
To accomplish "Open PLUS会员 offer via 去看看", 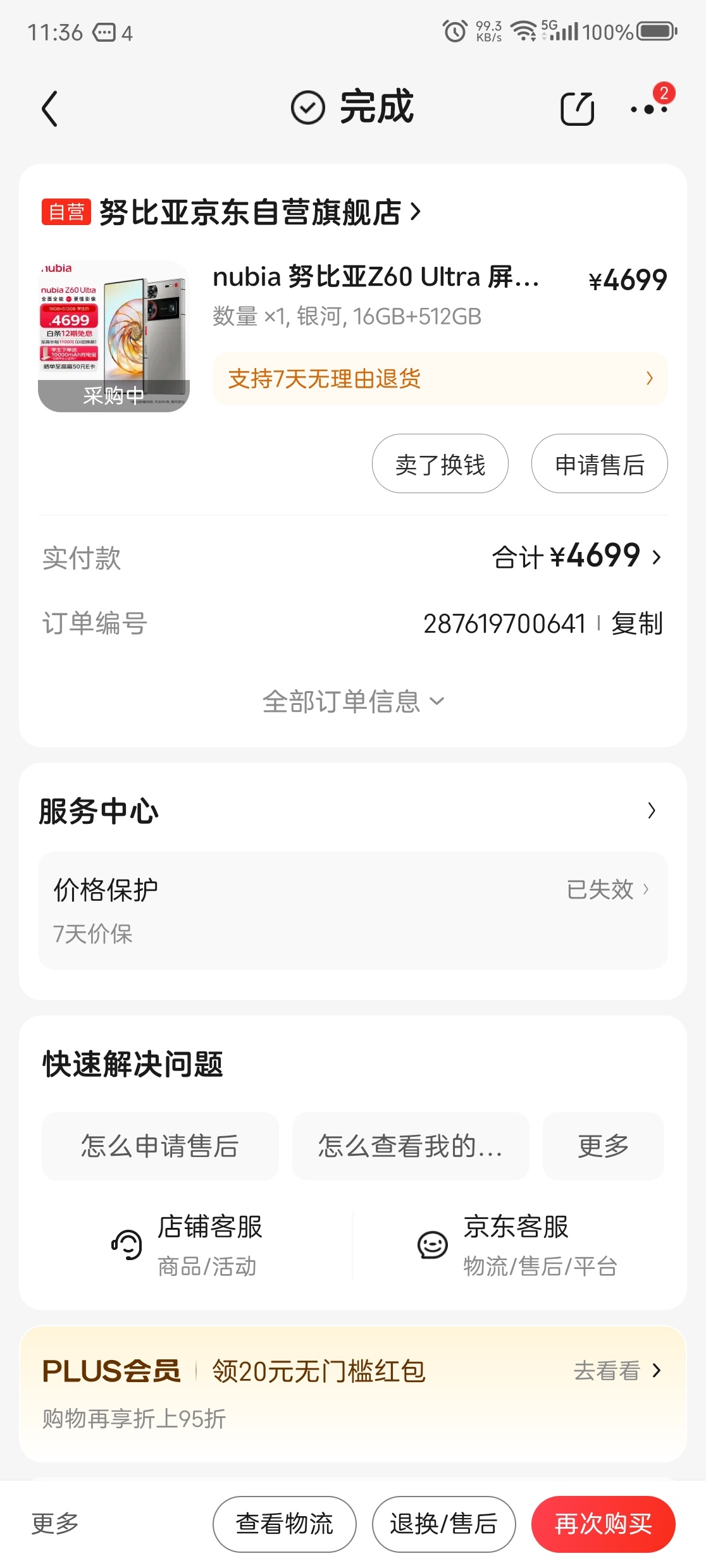I will pos(616,1371).
